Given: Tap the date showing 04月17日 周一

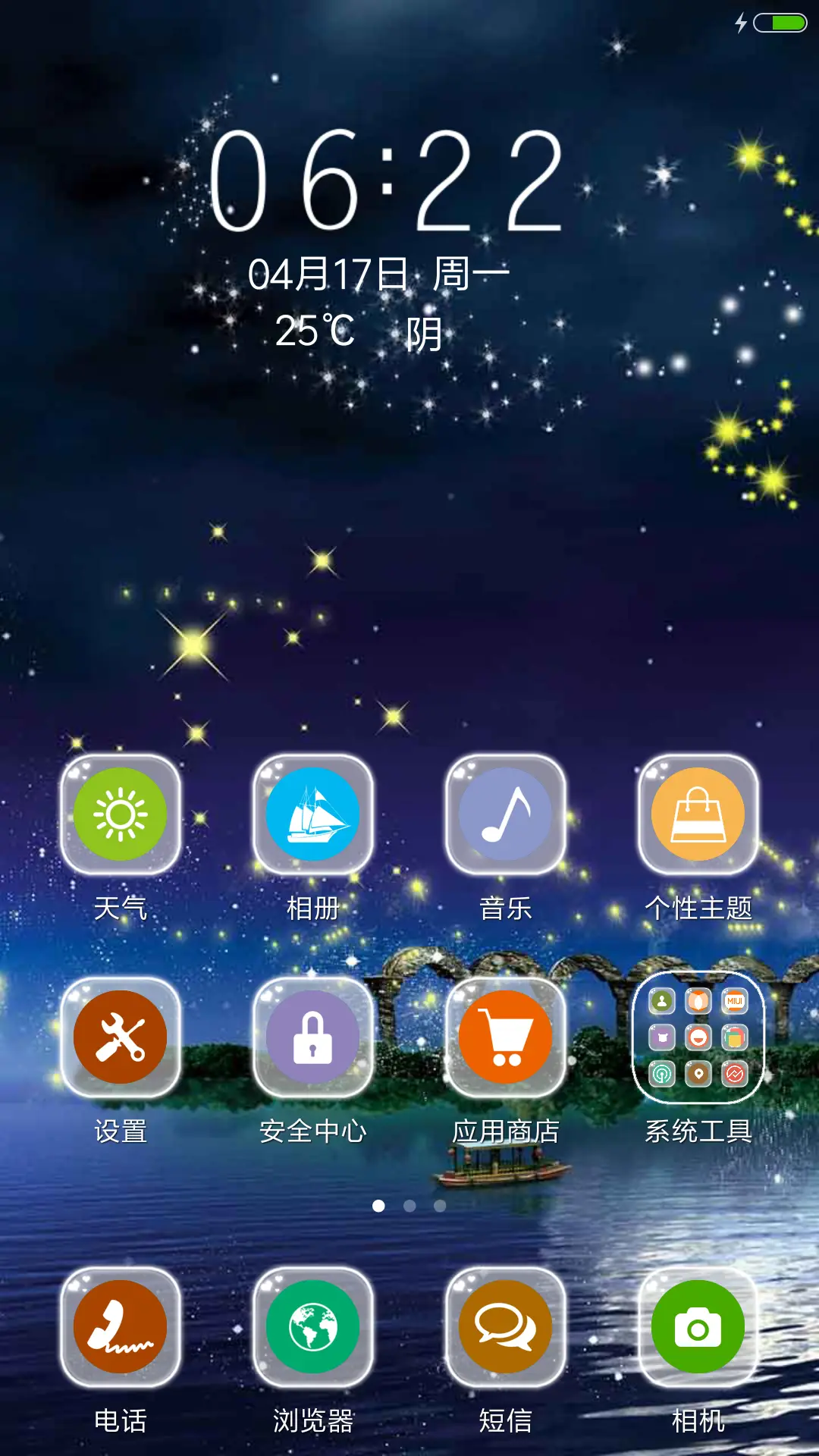Looking at the screenshot, I should 379,273.
